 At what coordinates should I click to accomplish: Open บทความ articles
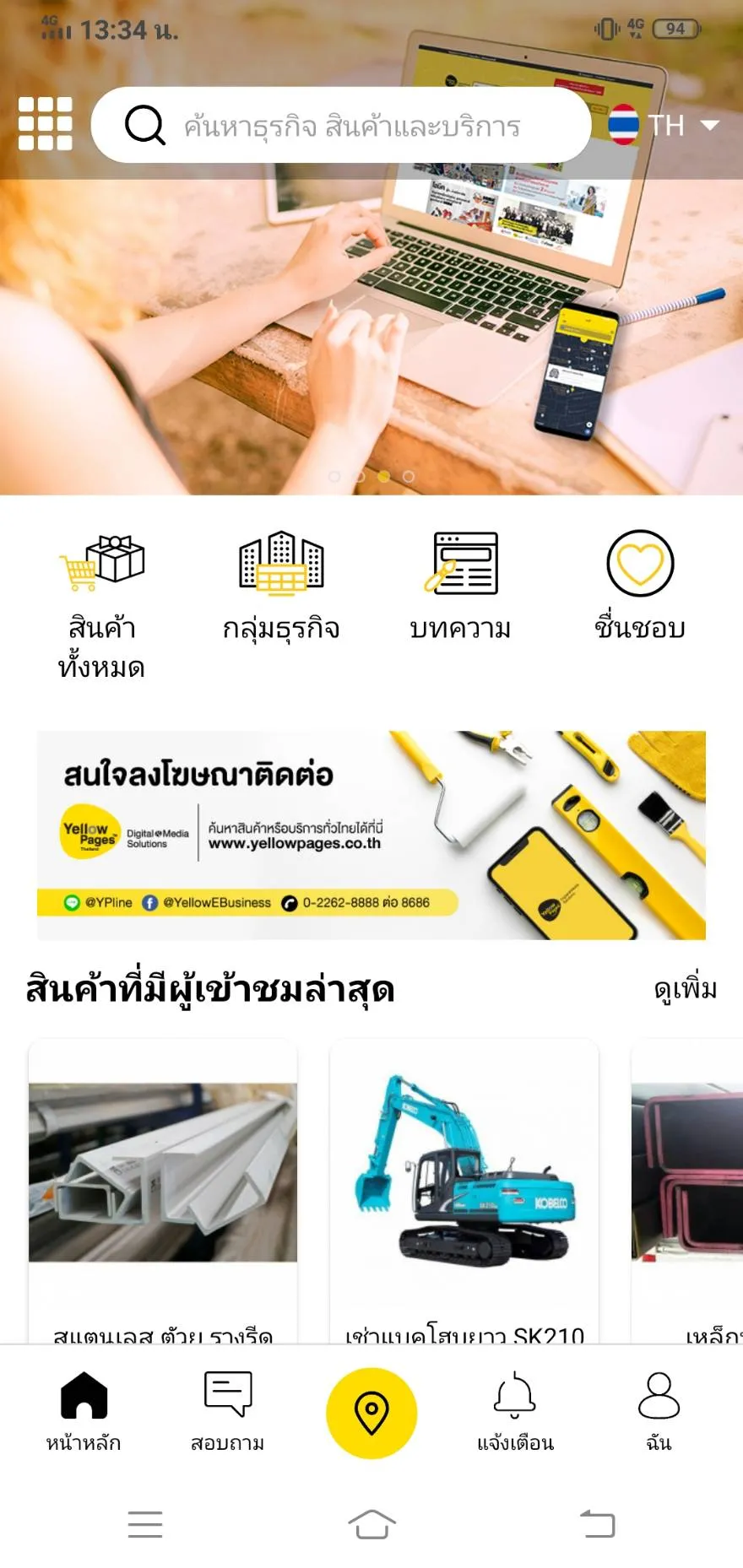tap(460, 587)
